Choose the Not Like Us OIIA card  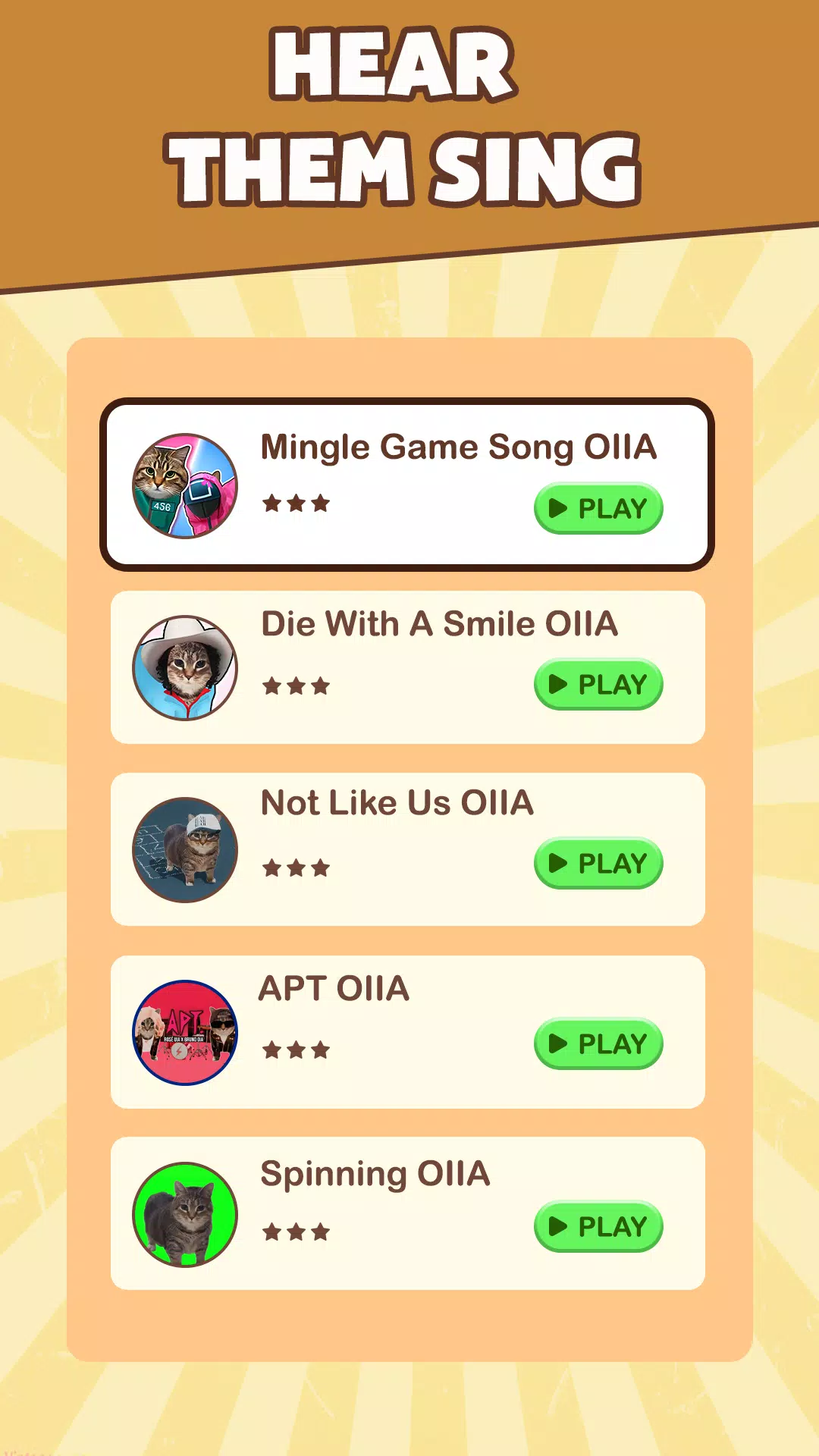click(x=408, y=849)
